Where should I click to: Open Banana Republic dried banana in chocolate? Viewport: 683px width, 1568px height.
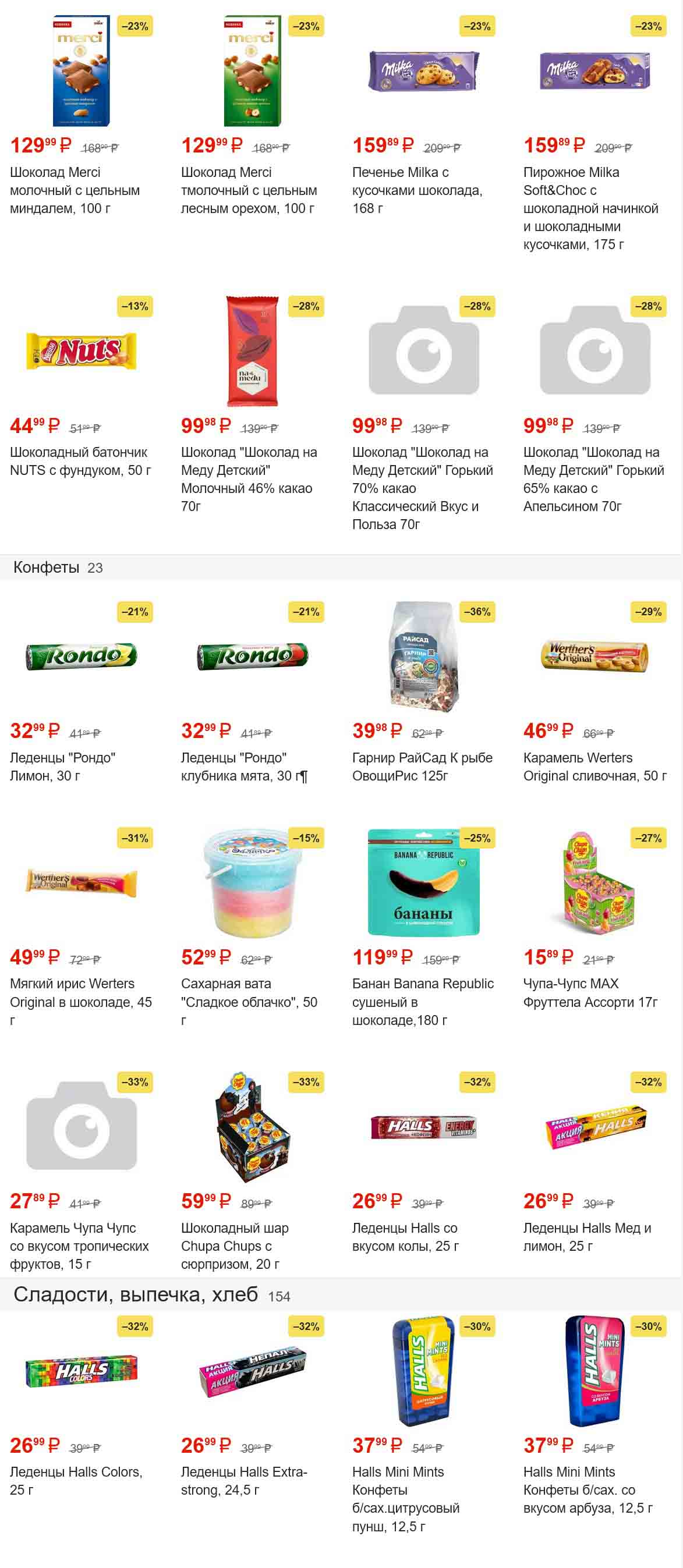(x=423, y=882)
